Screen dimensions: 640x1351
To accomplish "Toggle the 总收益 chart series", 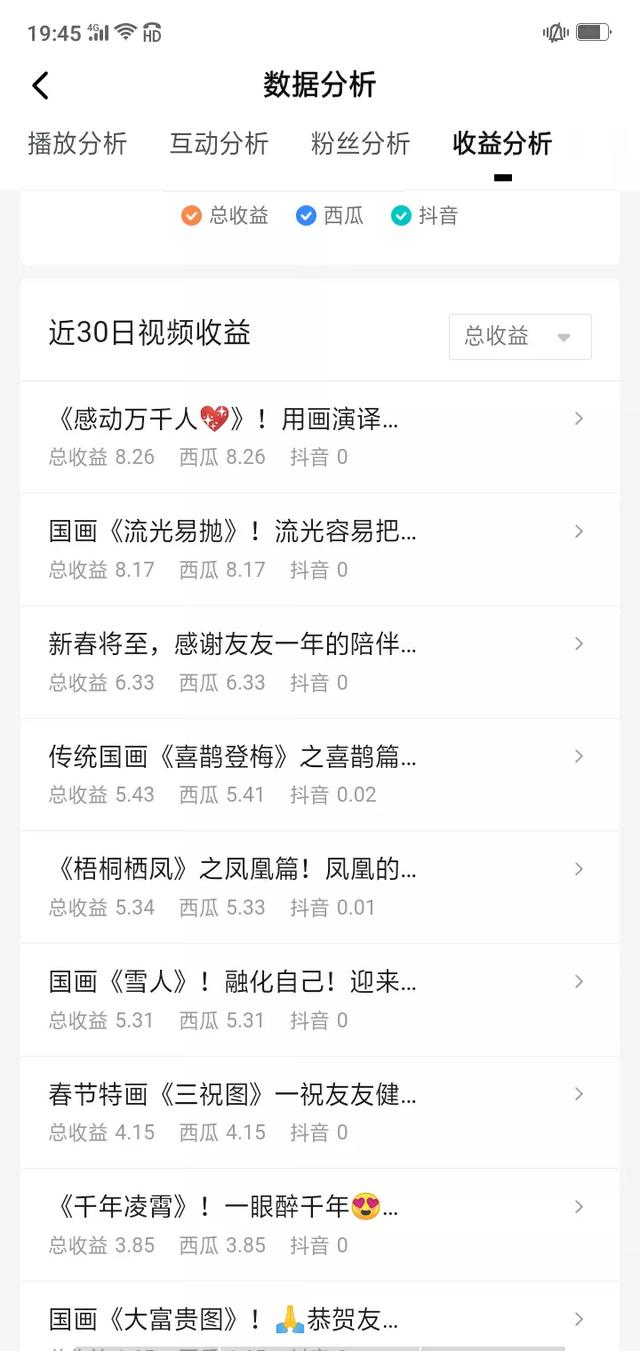I will [x=225, y=215].
